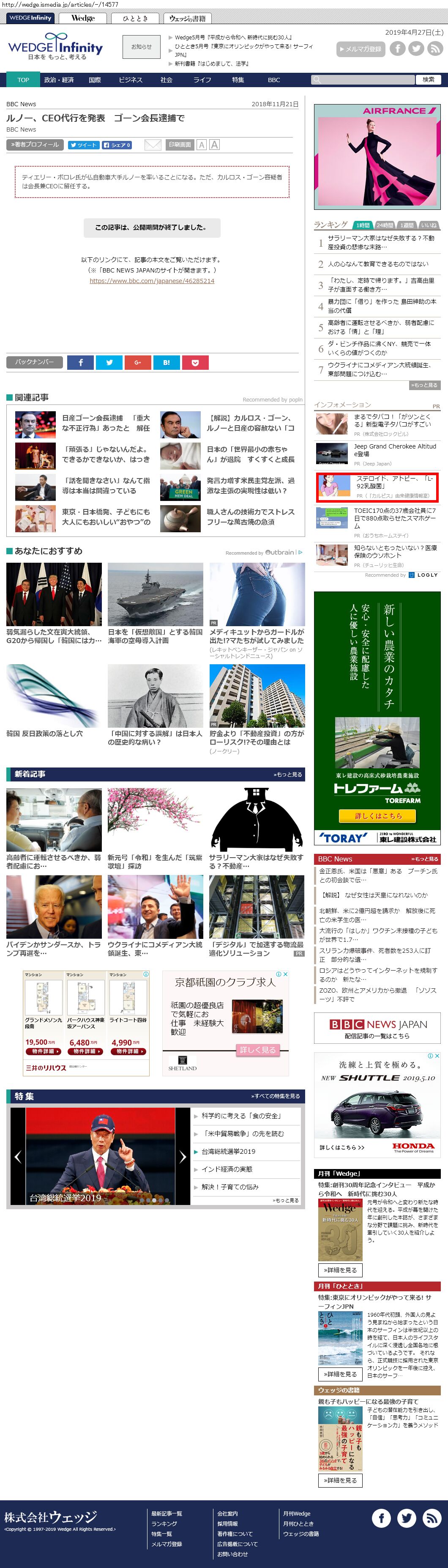Image resolution: width=448 pixels, height=1568 pixels.
Task: Email this article via envelope icon
Action: tap(153, 145)
